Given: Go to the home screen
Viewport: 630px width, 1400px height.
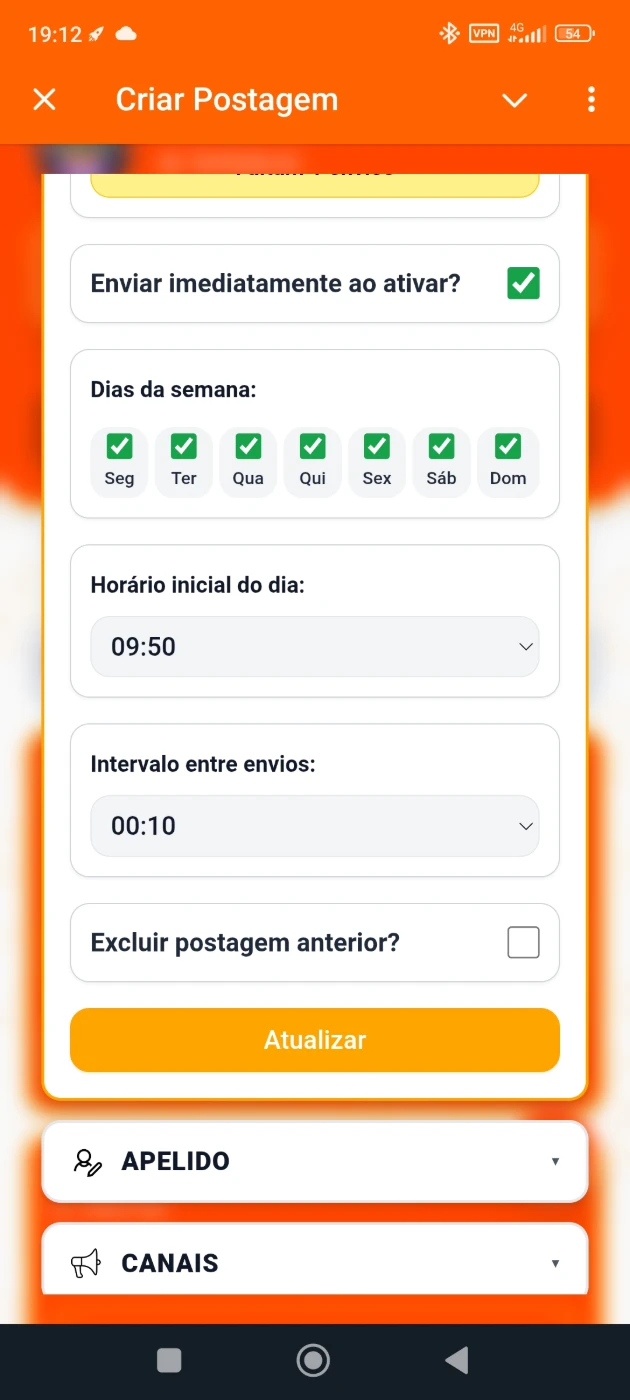Looking at the screenshot, I should coord(314,1360).
